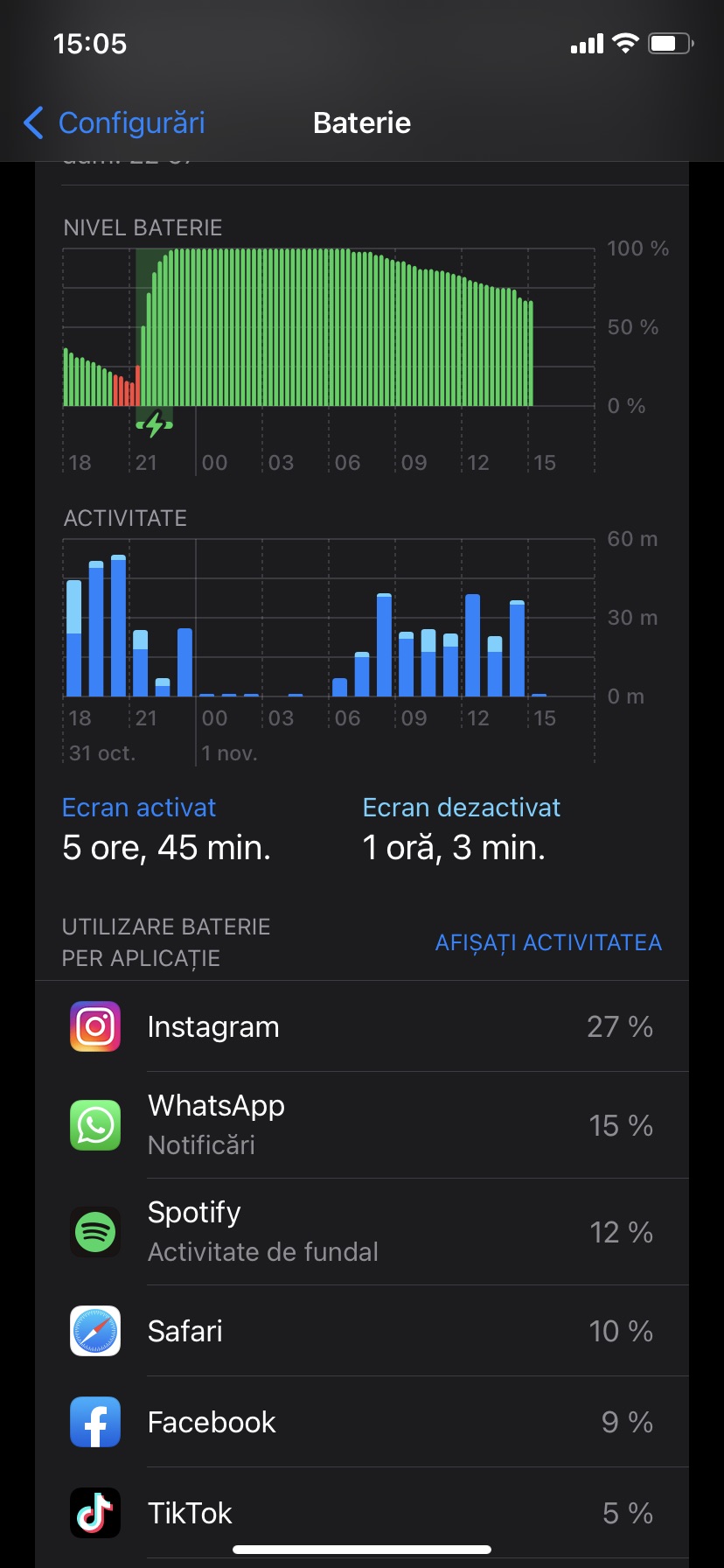Tap the Spotify battery usage row

point(362,1232)
